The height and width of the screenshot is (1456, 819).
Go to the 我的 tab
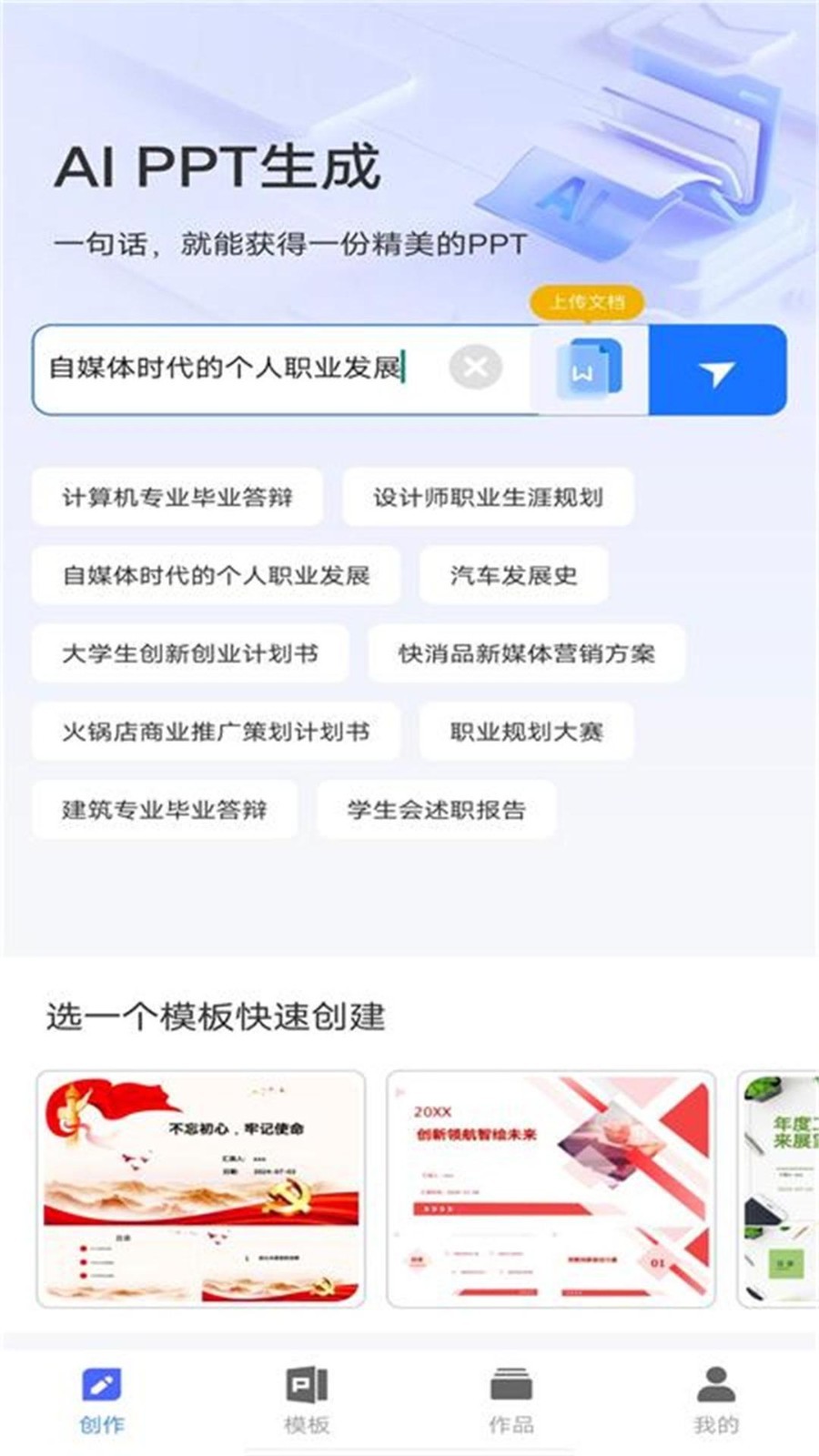tap(716, 1400)
